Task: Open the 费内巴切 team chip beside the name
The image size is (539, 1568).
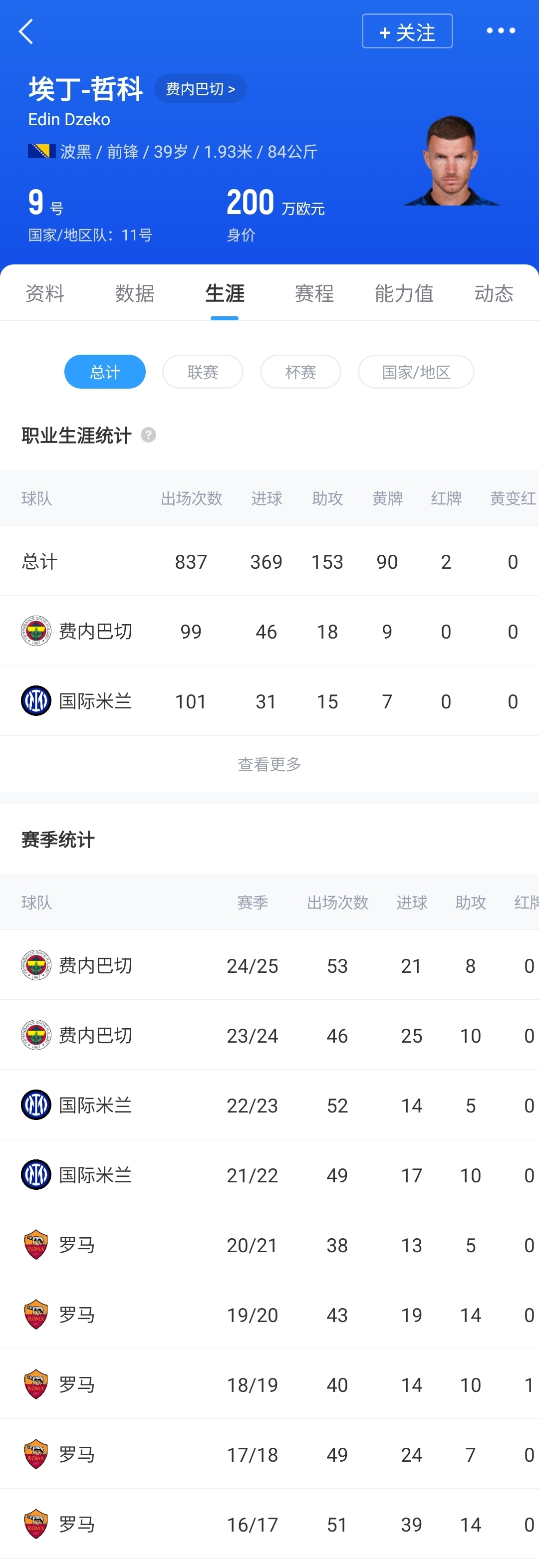Action: point(200,89)
